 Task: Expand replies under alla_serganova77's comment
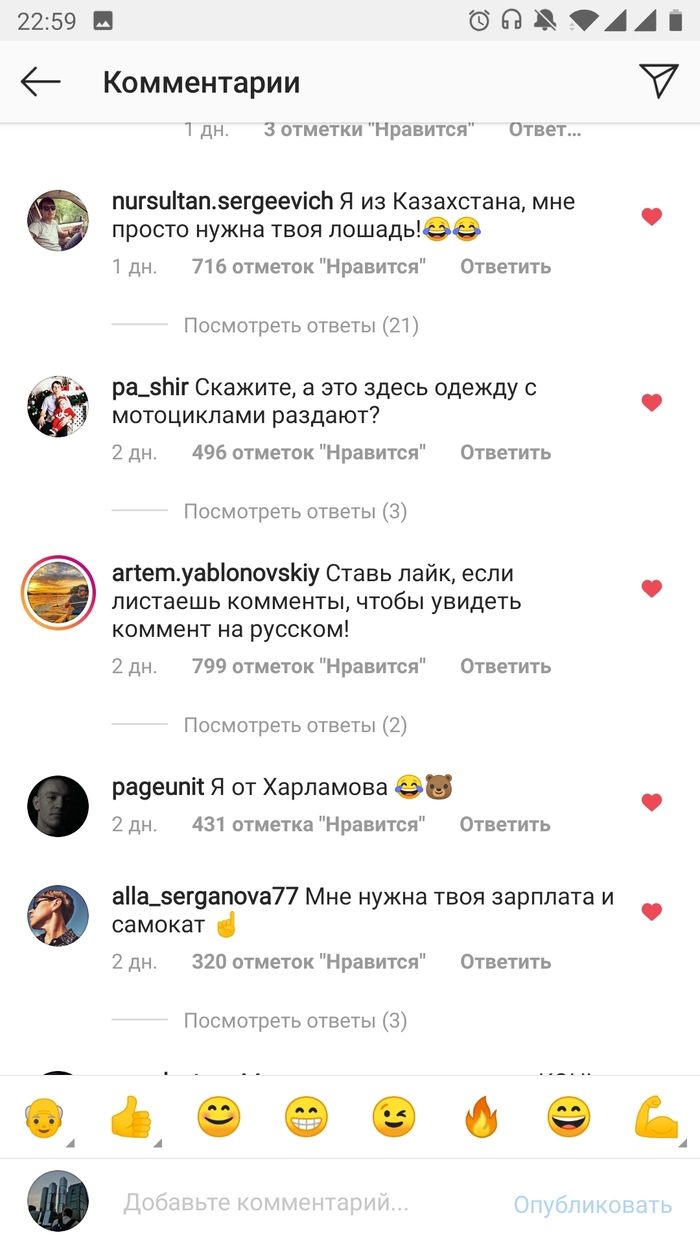295,1021
